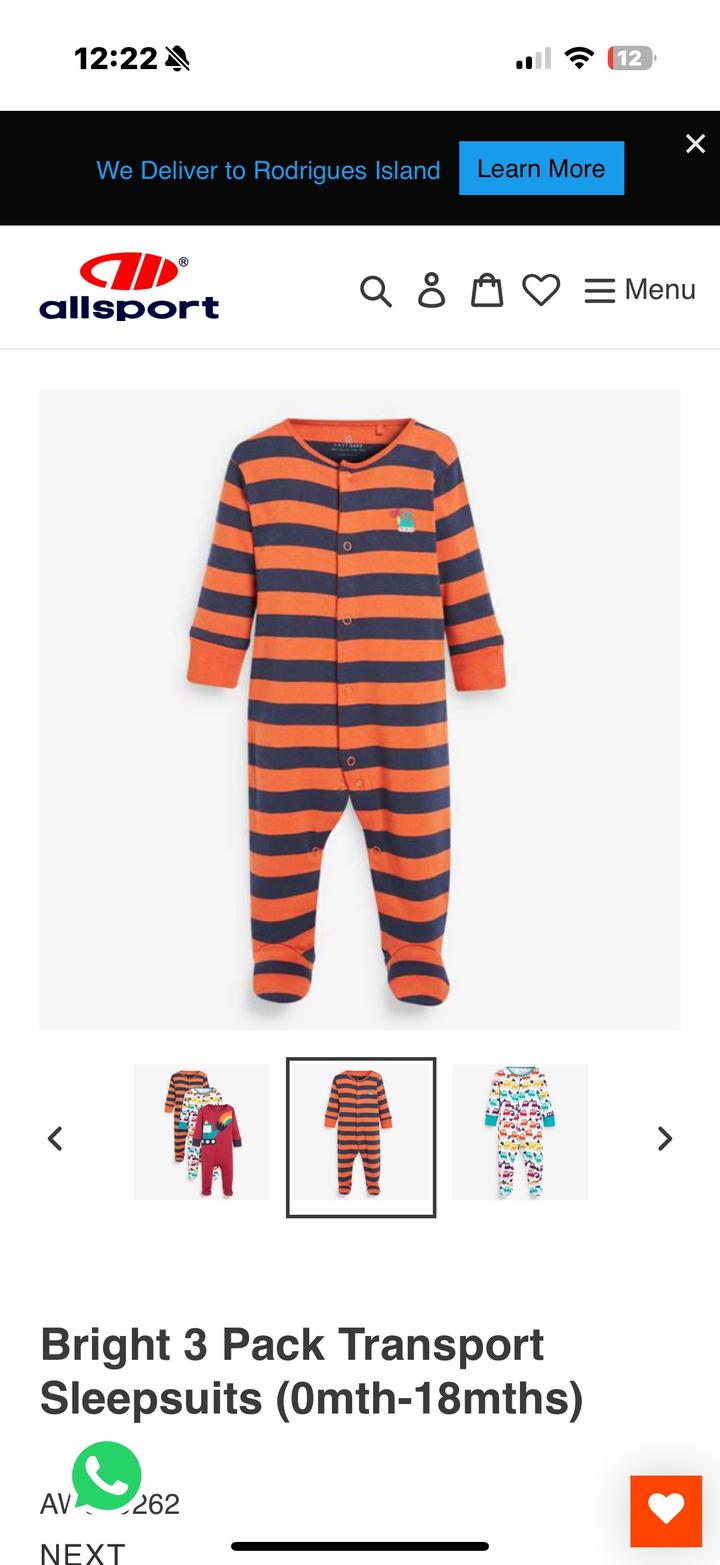This screenshot has width=720, height=1565.
Task: Select the orange striped sleepsuit thumbnail
Action: click(361, 1137)
